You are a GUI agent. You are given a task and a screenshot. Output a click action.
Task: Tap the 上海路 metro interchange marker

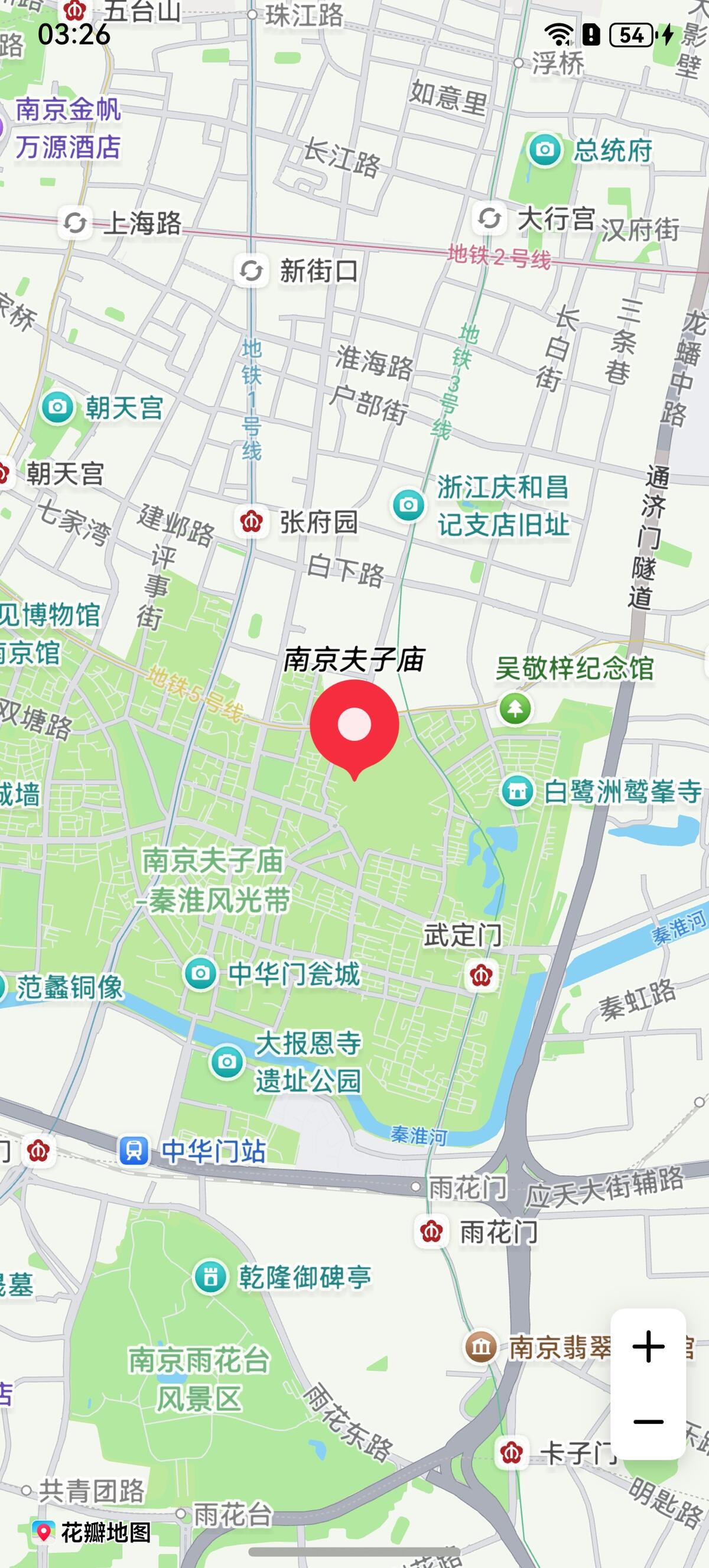[75, 223]
